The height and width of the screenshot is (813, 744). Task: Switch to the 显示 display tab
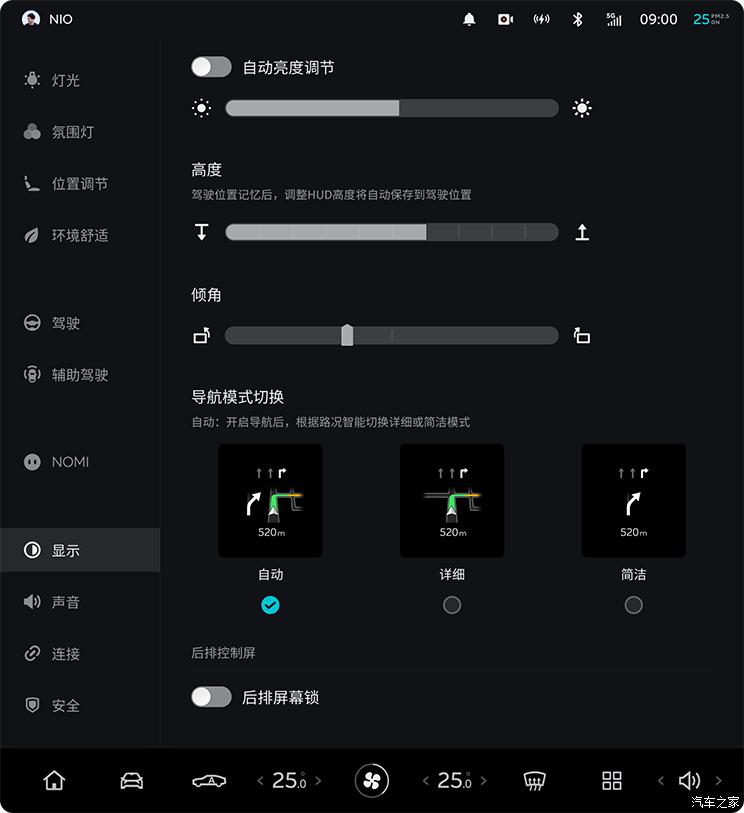tap(64, 549)
